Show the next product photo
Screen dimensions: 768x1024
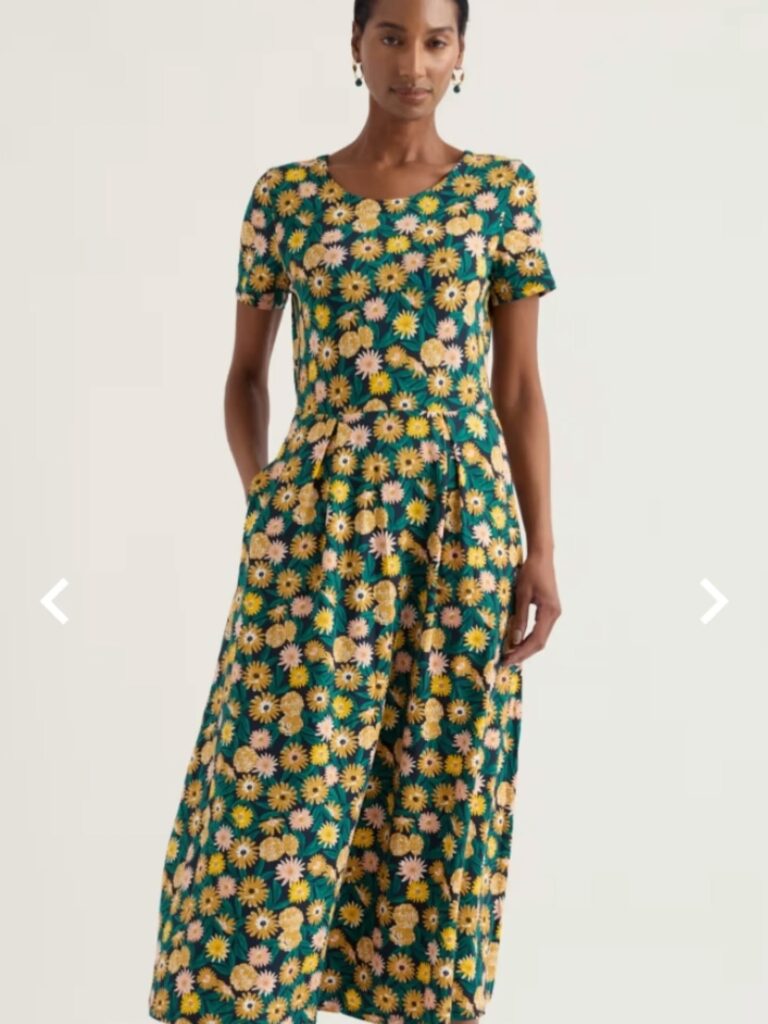(x=713, y=601)
